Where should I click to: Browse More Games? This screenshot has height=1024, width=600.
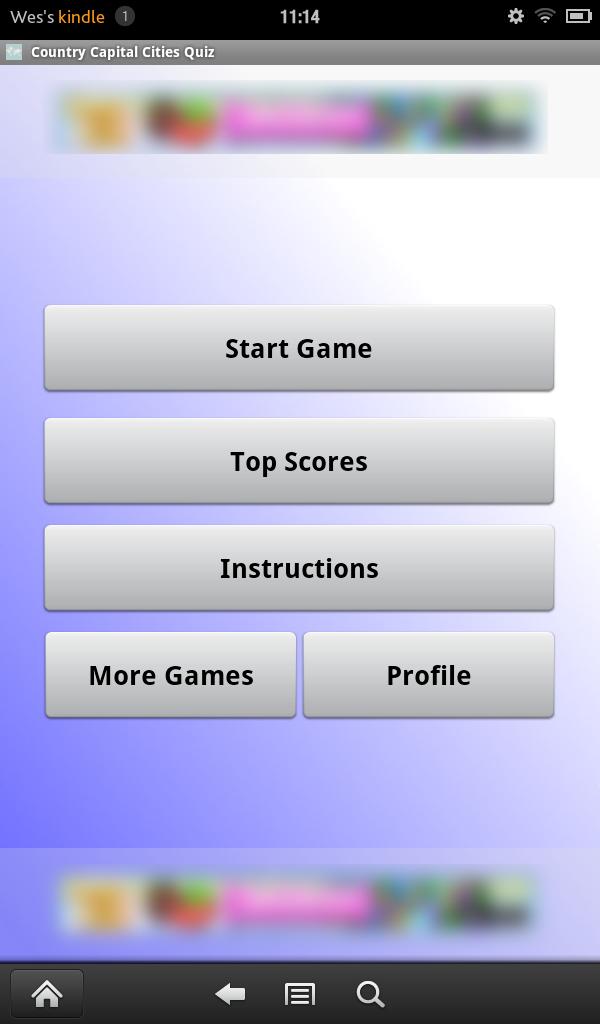pos(171,675)
